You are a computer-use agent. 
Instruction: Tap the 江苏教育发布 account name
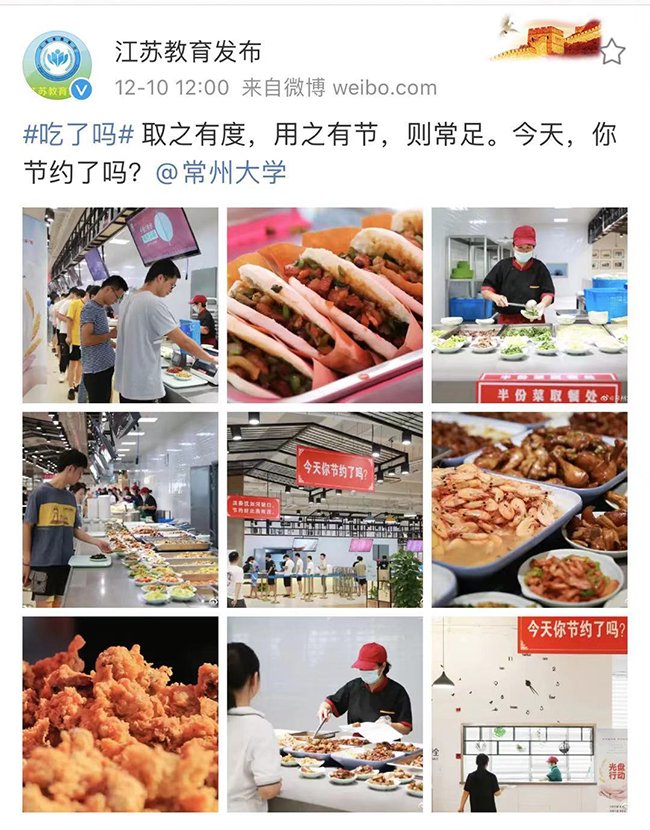(188, 51)
